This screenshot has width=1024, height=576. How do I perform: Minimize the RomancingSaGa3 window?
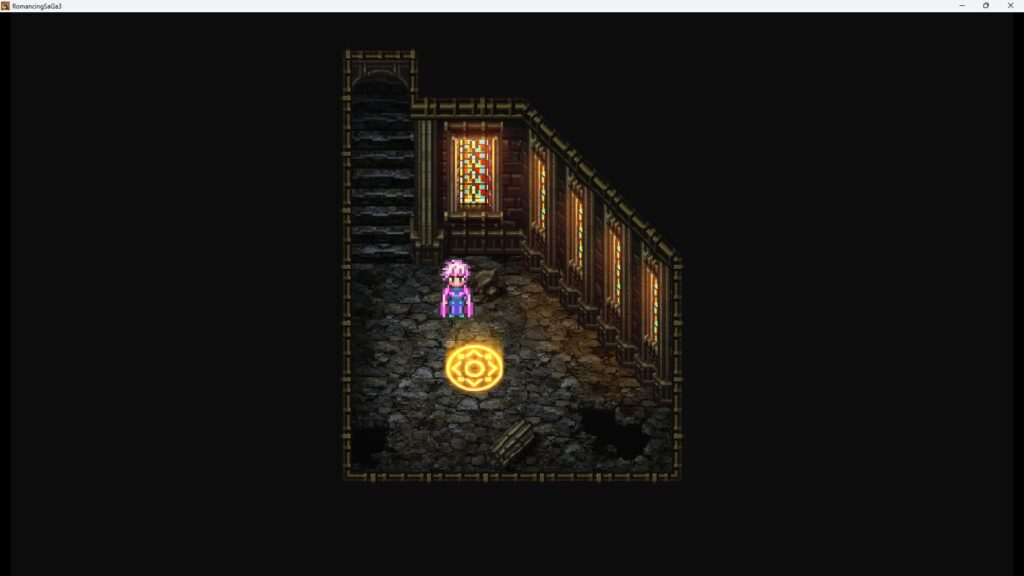[962, 5]
